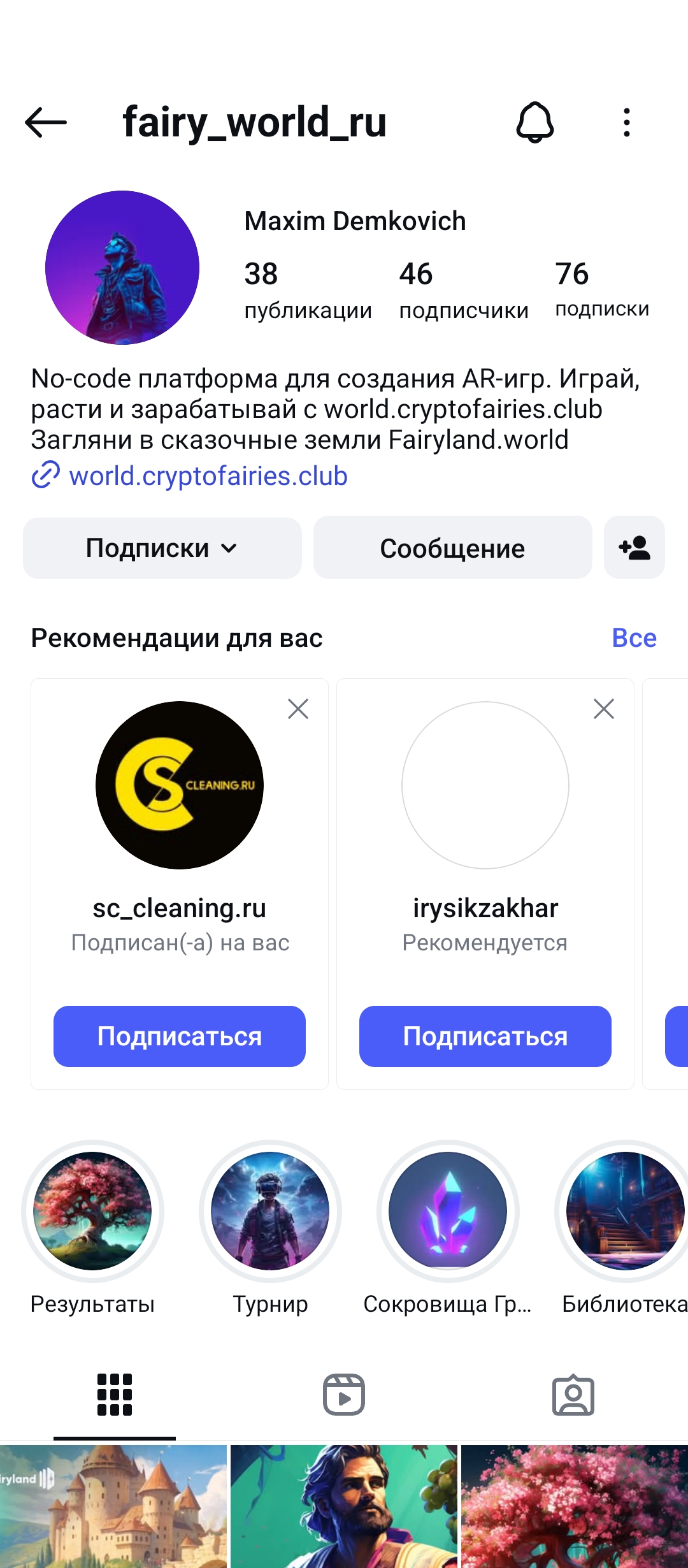
Task: Open the Библиотека story highlight
Action: 624,1211
